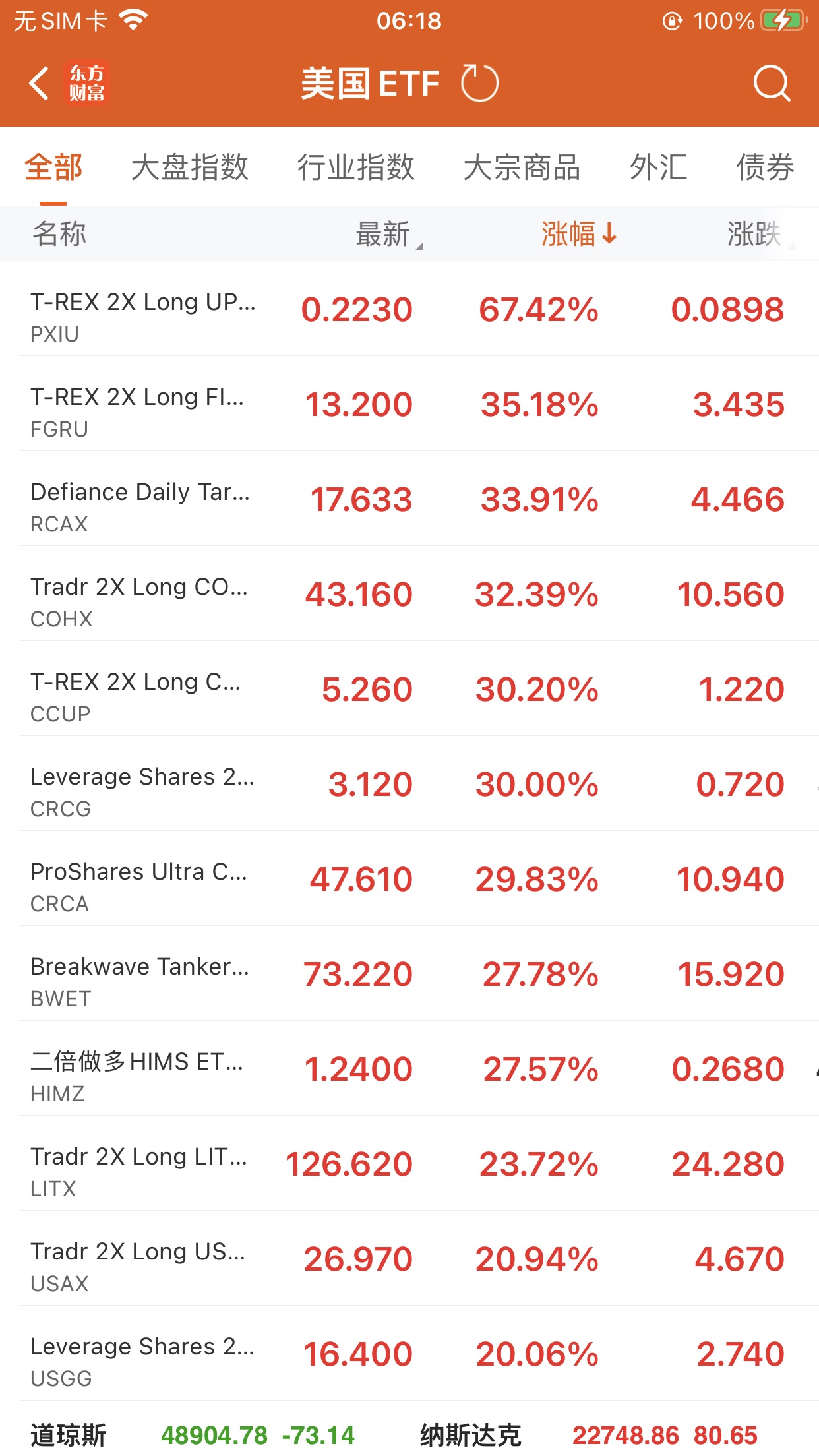Show the 债券 tab
819x1456 pixels.
coord(765,167)
